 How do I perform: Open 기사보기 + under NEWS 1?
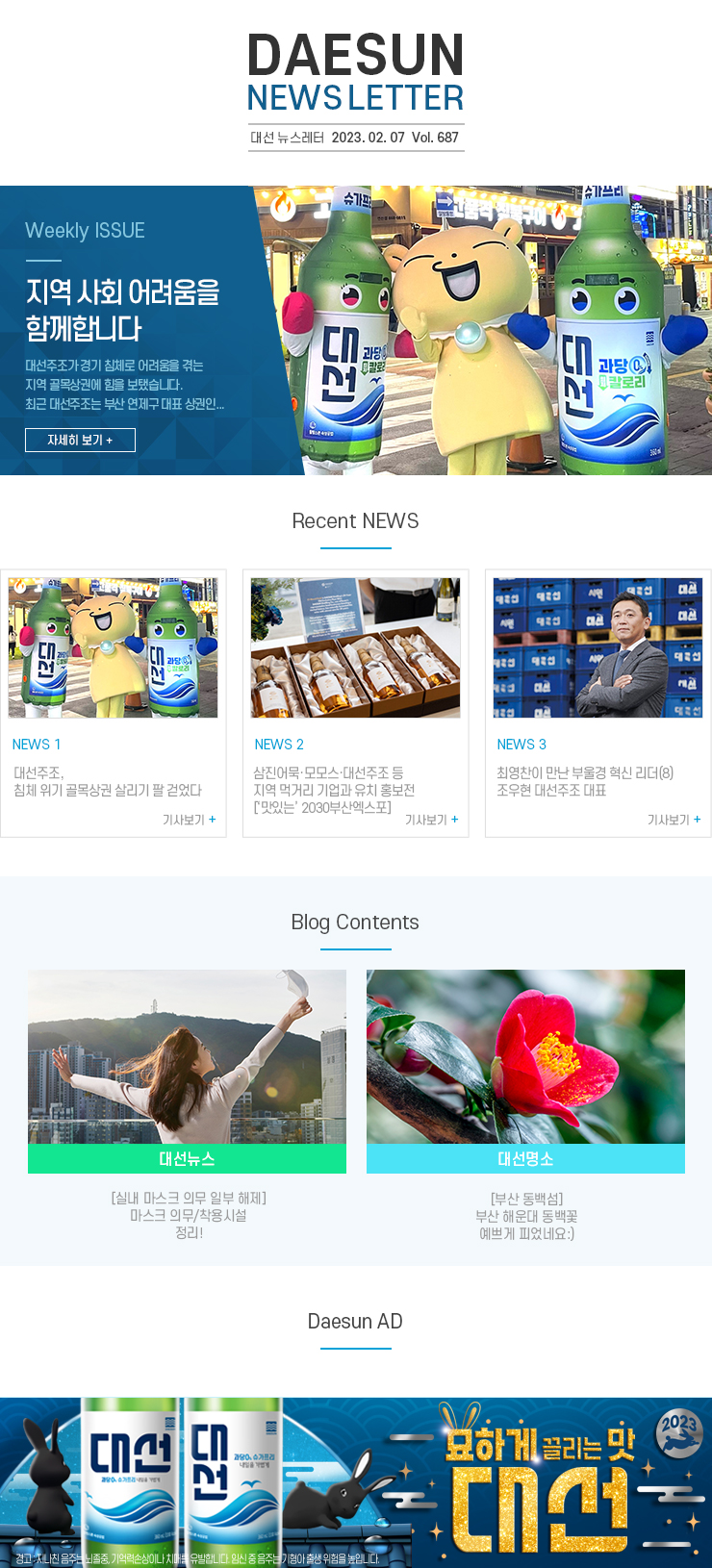pos(189,820)
